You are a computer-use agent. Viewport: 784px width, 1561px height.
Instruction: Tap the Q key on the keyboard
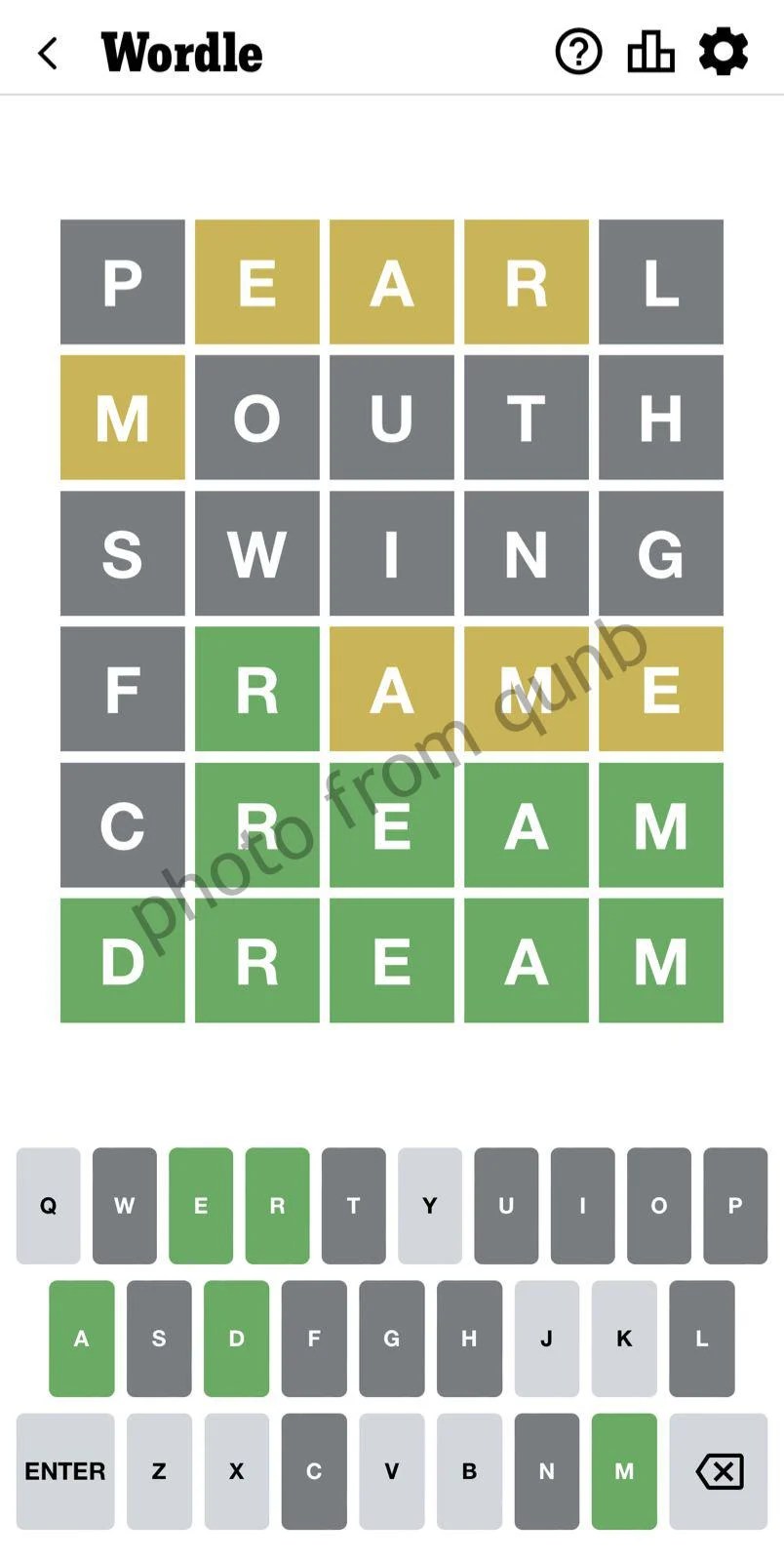48,1205
